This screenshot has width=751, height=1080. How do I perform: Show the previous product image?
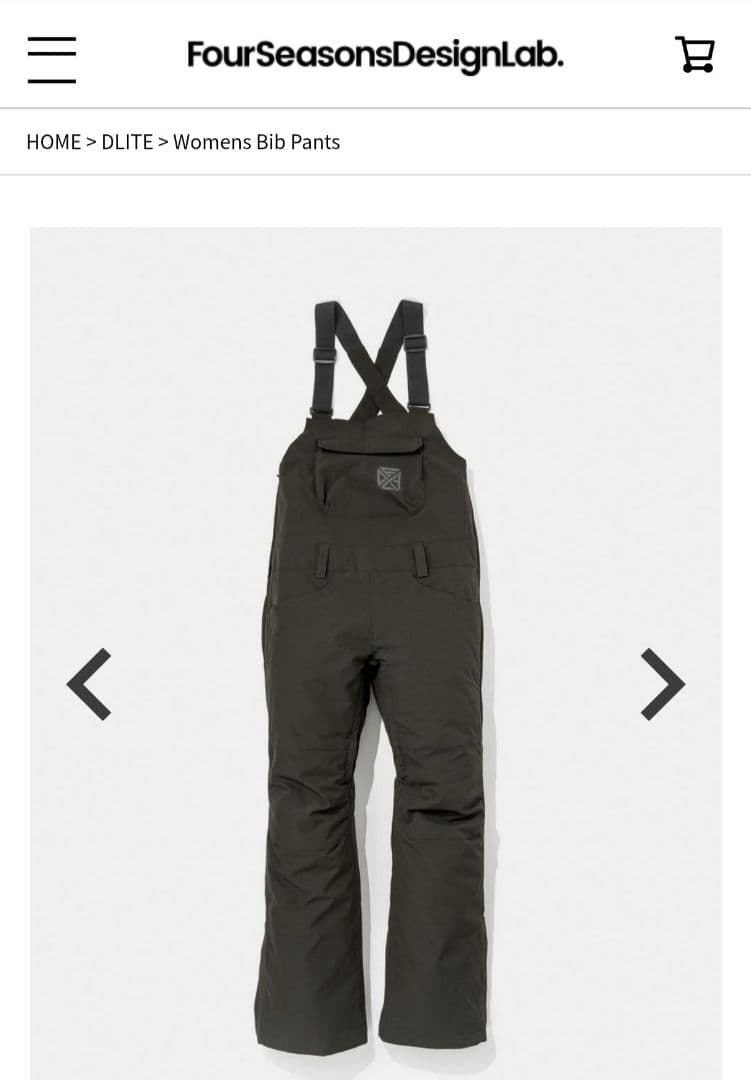pos(89,685)
